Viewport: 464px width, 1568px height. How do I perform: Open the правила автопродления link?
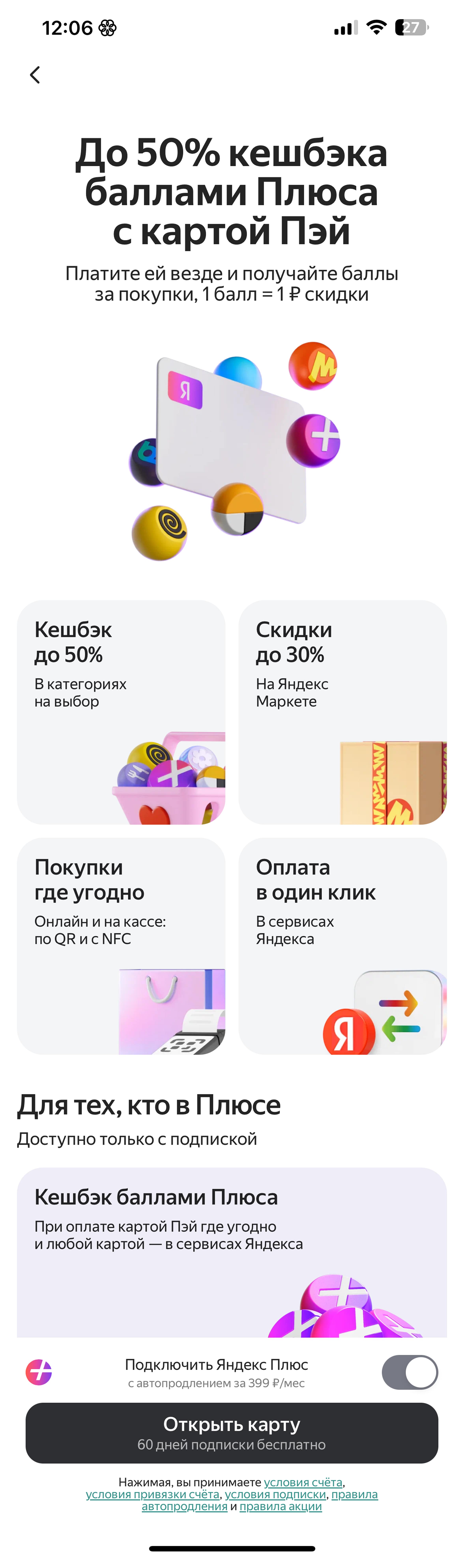click(184, 1506)
